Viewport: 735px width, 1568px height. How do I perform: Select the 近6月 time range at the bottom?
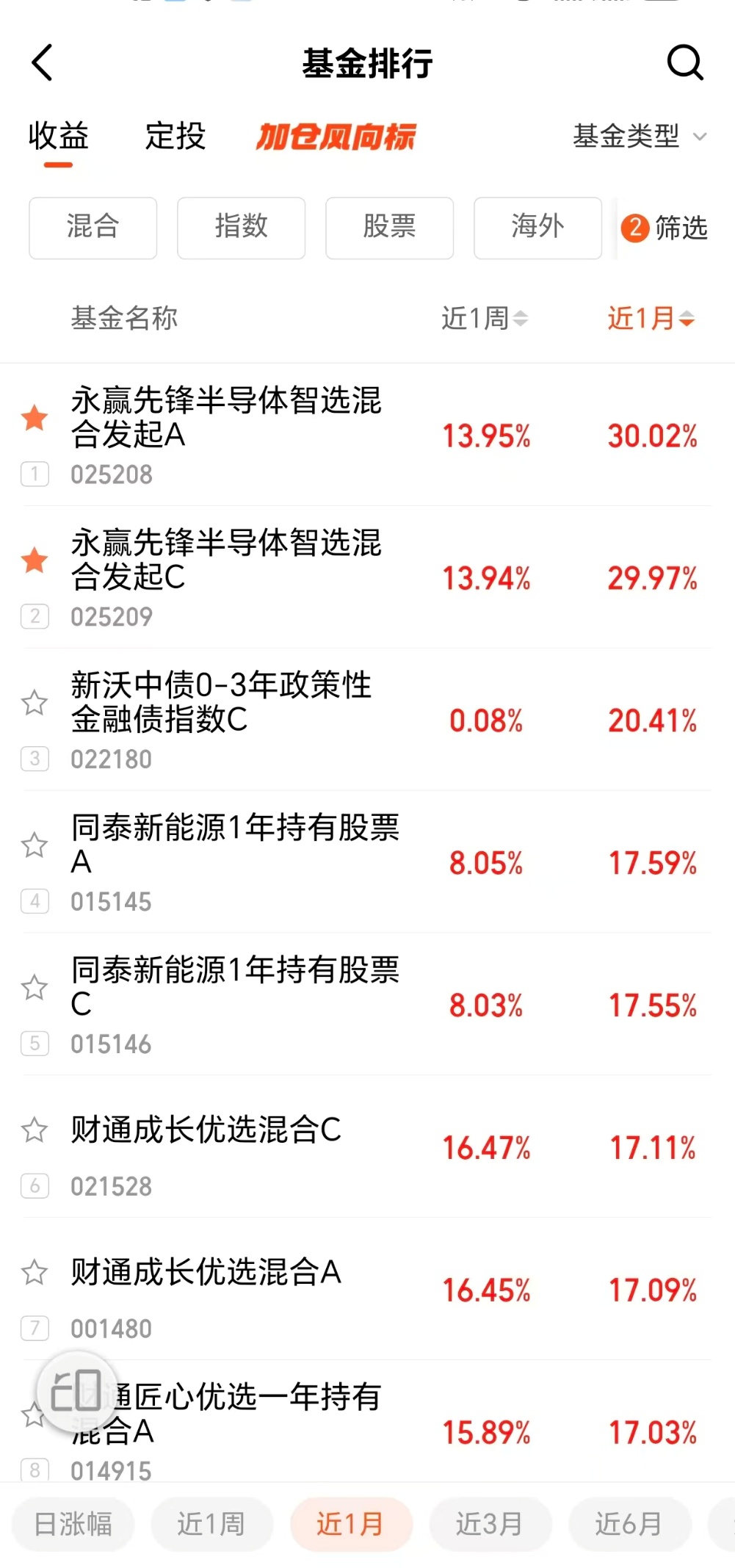point(629,1525)
